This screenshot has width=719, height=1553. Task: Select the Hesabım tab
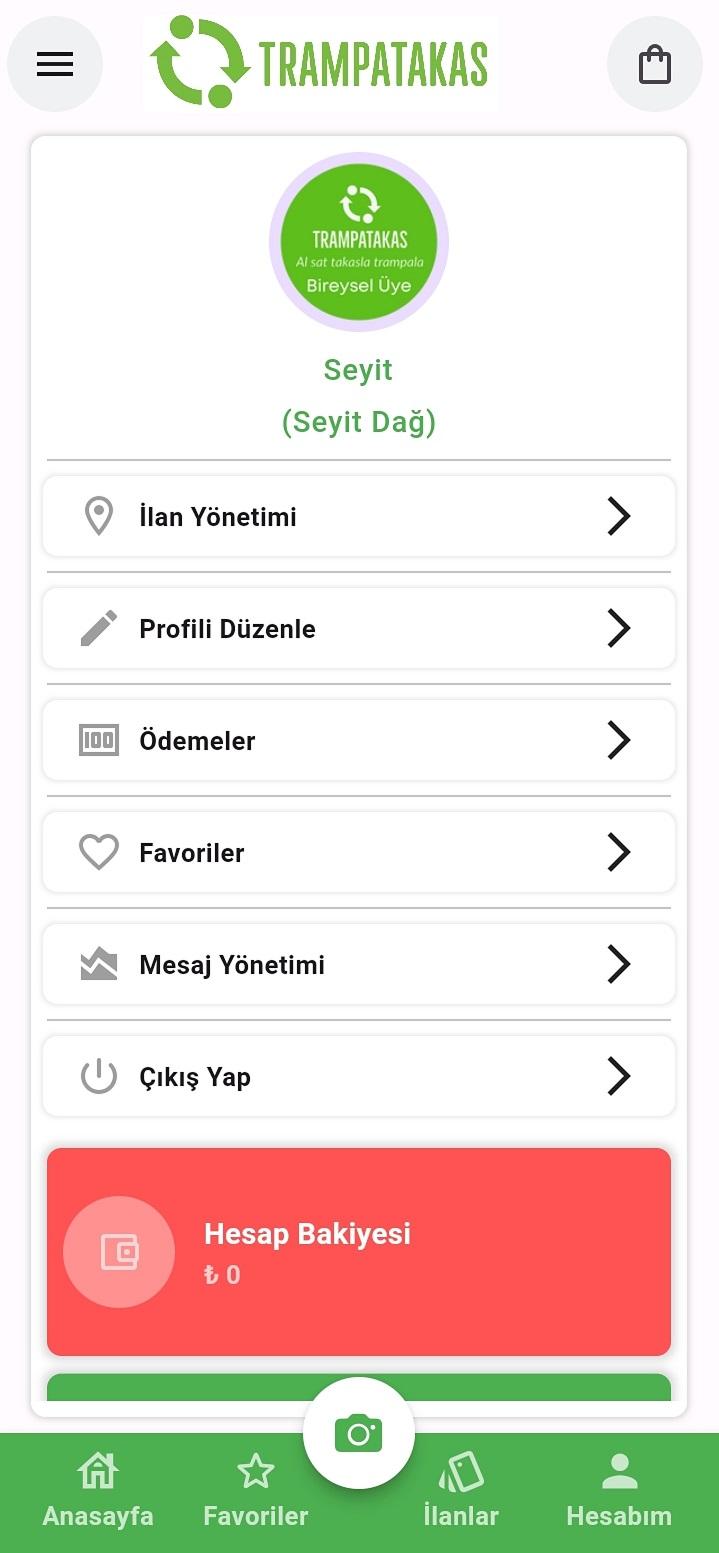tap(619, 1492)
